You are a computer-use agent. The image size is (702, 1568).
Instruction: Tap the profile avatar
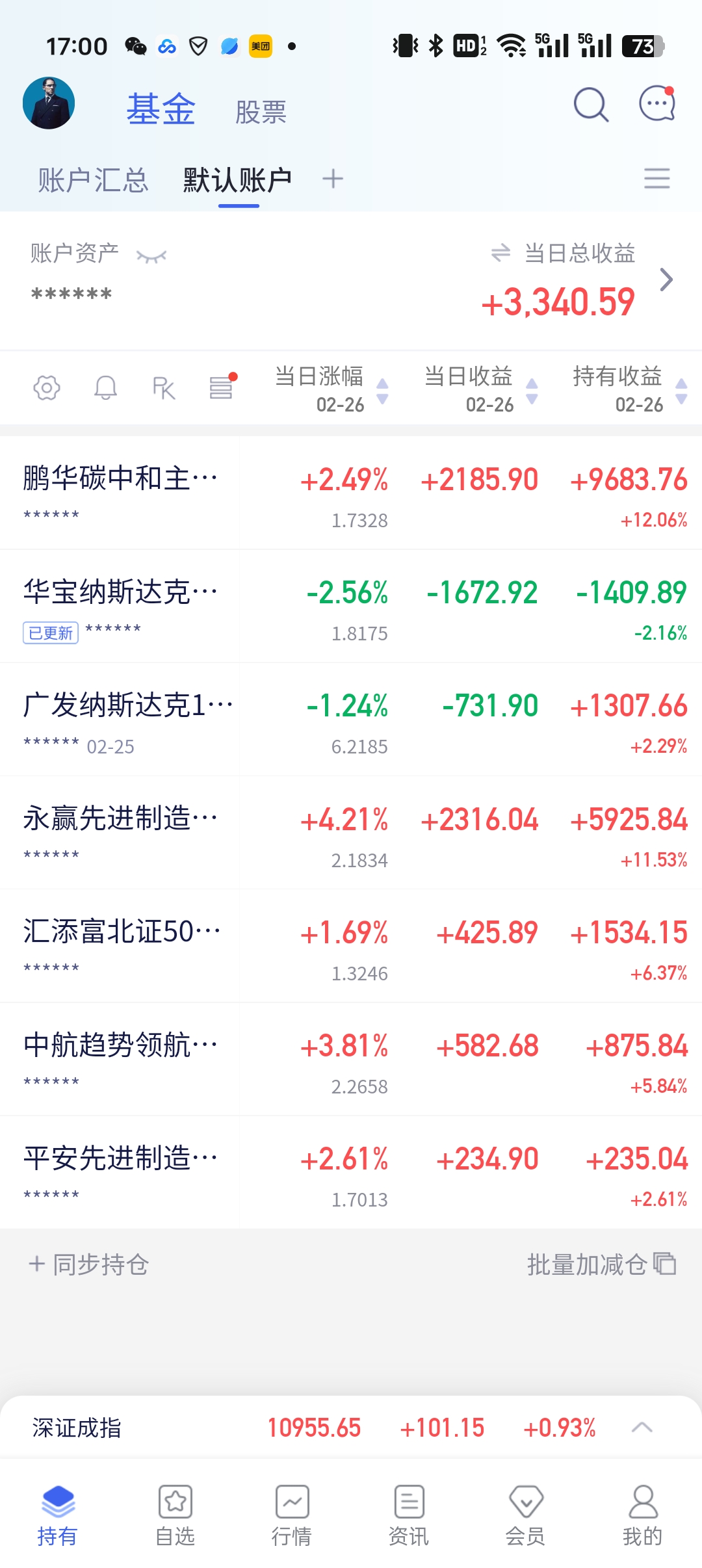(x=49, y=103)
